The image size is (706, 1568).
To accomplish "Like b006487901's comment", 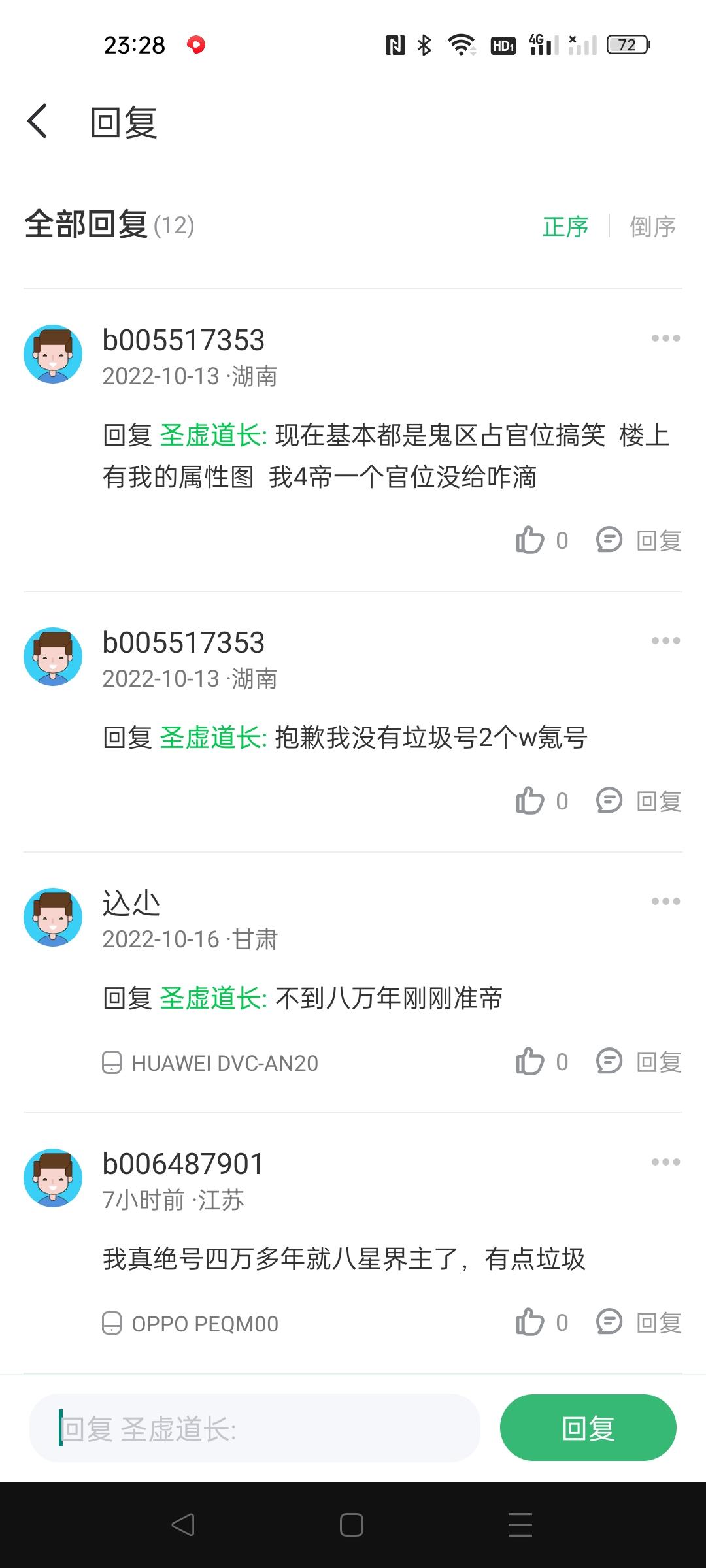I will 542,1322.
